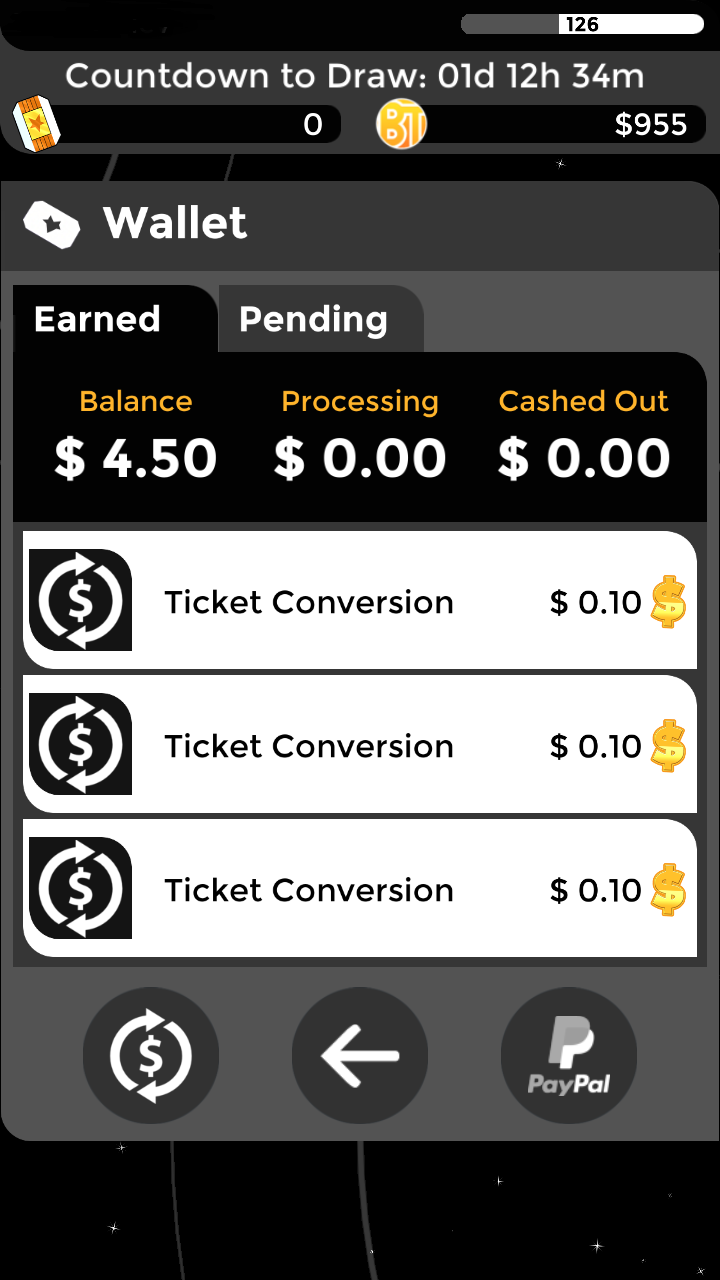The image size is (720, 1280).
Task: Open the ticket conversion round button
Action: coord(150,1055)
